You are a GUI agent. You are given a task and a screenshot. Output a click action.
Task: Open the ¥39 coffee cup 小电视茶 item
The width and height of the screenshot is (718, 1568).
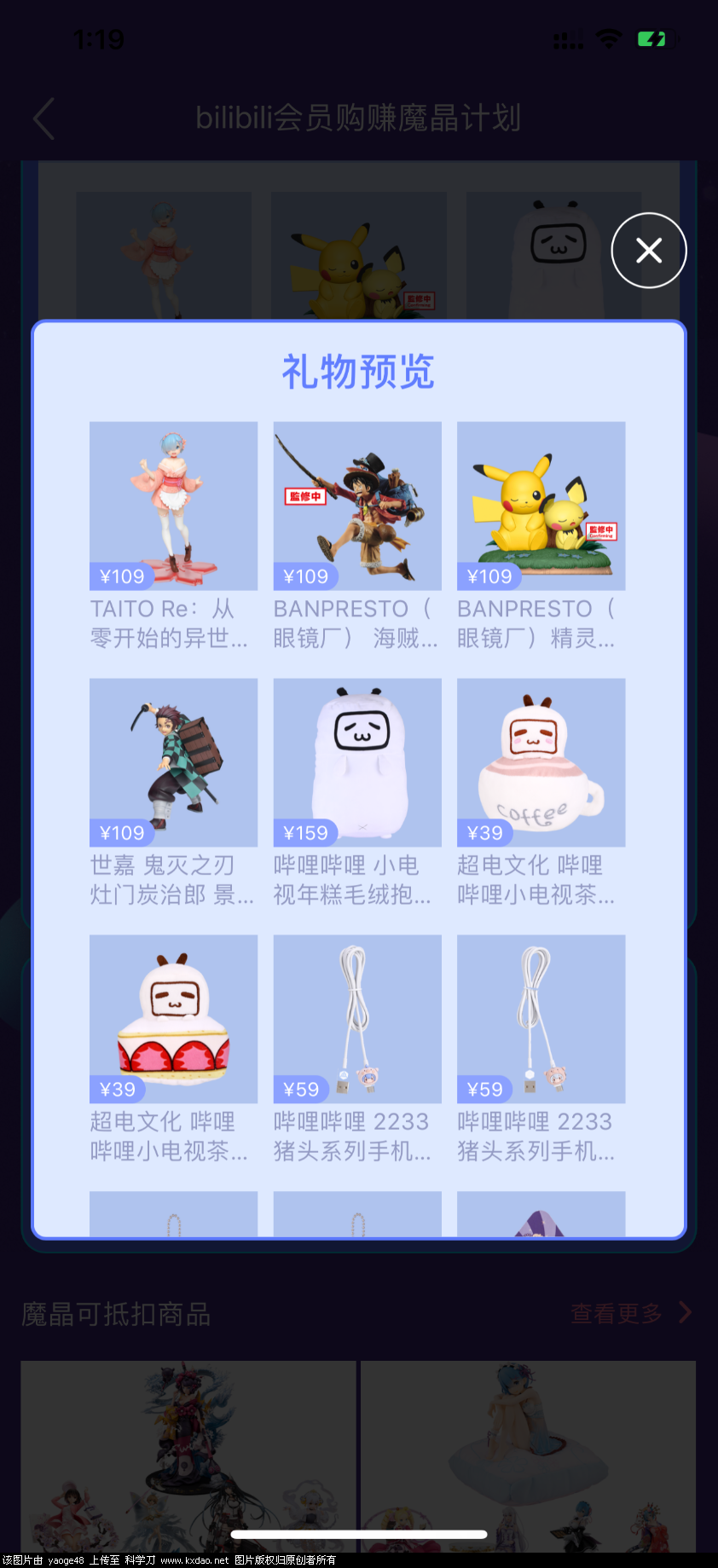tap(541, 763)
